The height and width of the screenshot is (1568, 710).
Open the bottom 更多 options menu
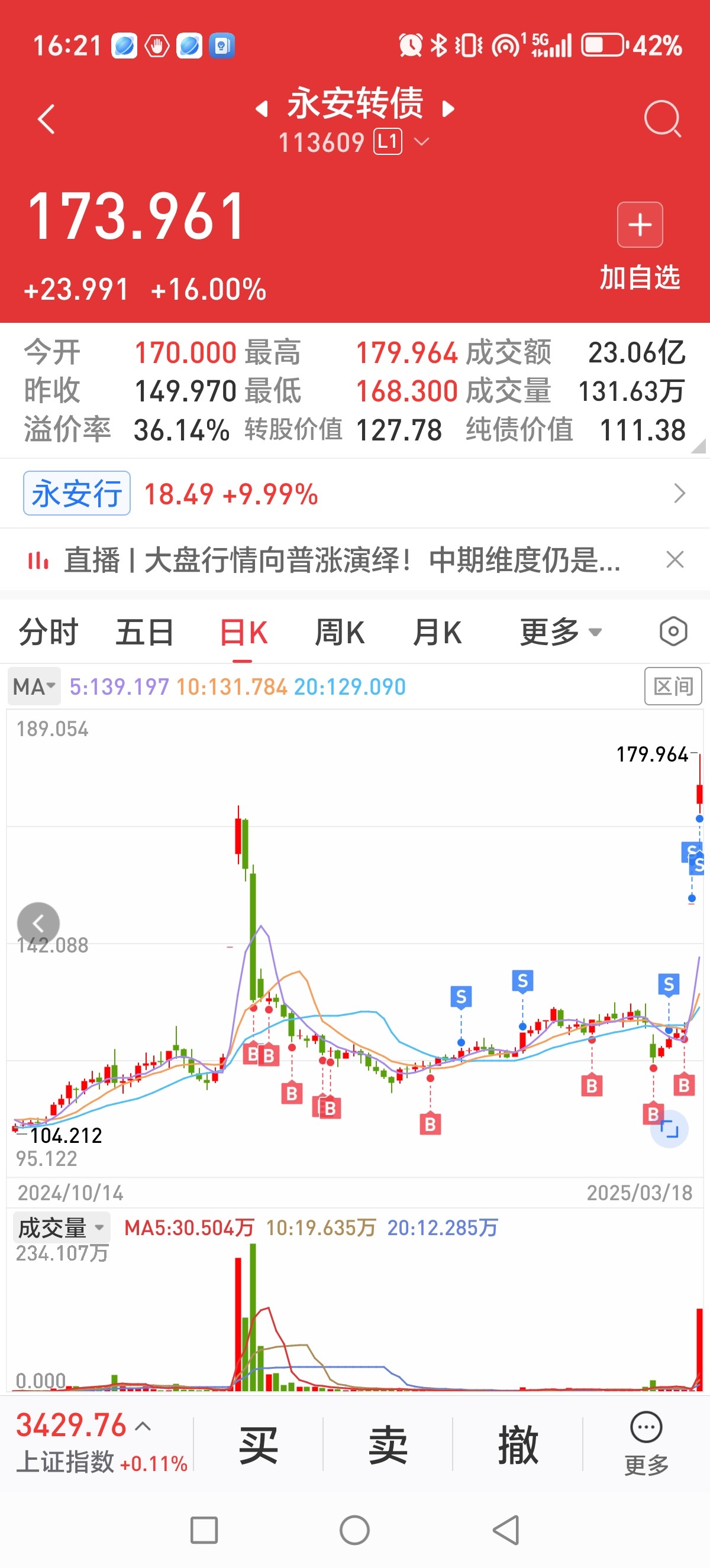pos(646,1444)
